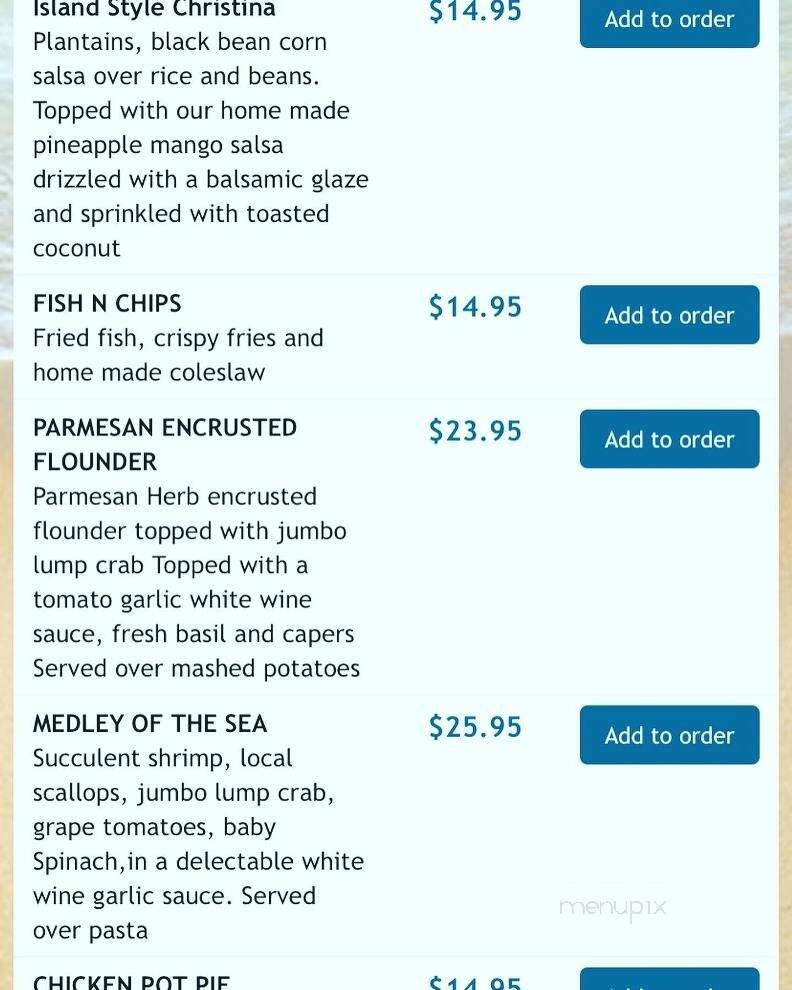The height and width of the screenshot is (990, 792).
Task: Add Parmesan Encrusted Flounder to your order
Action: pos(668,438)
